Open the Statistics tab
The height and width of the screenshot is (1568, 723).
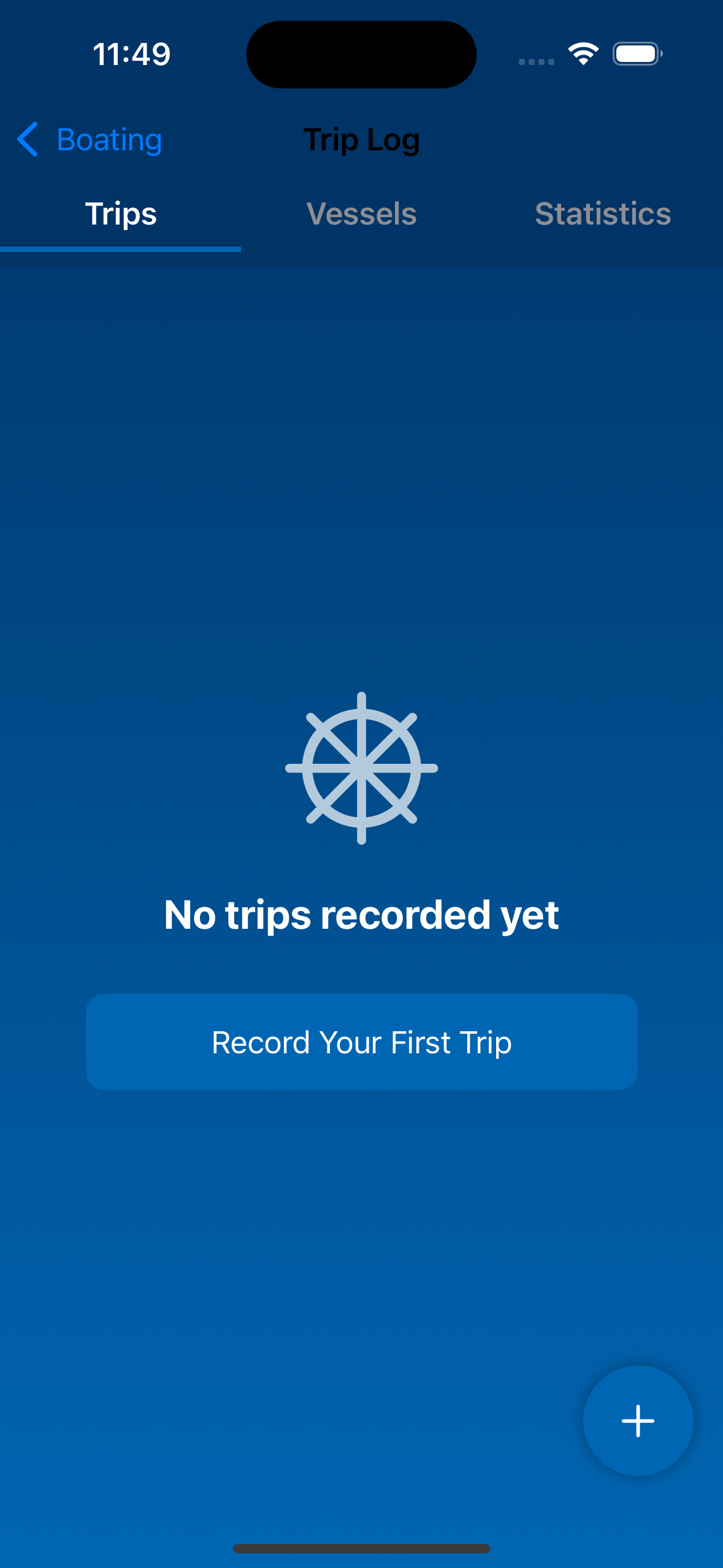point(602,214)
